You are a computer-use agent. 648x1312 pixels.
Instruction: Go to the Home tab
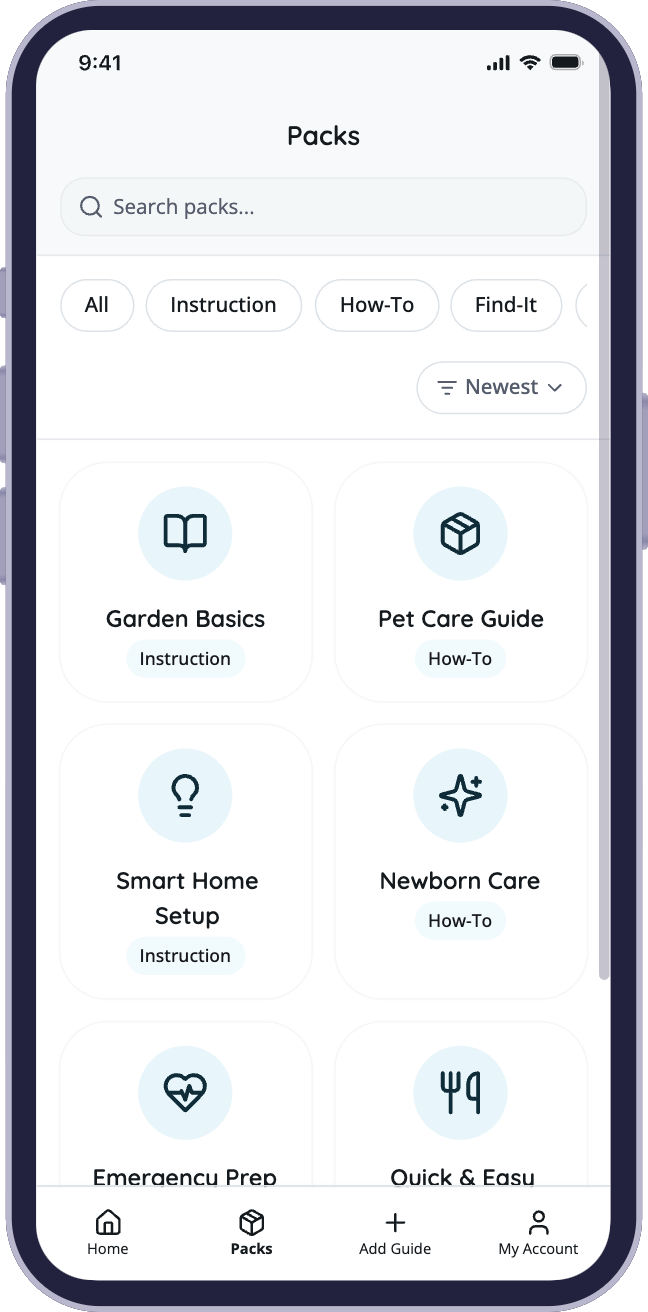click(108, 1232)
